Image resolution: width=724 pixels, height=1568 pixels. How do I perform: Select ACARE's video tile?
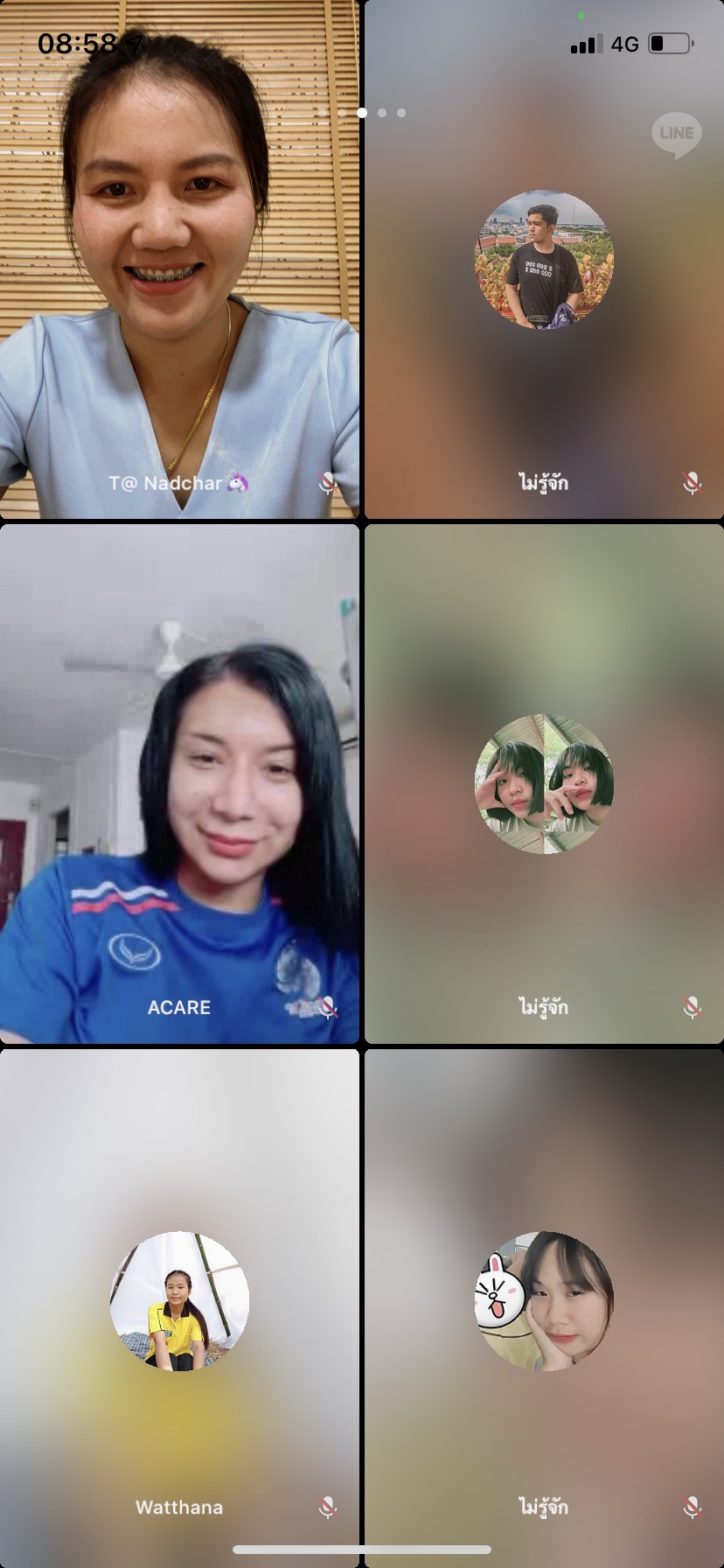[x=179, y=783]
